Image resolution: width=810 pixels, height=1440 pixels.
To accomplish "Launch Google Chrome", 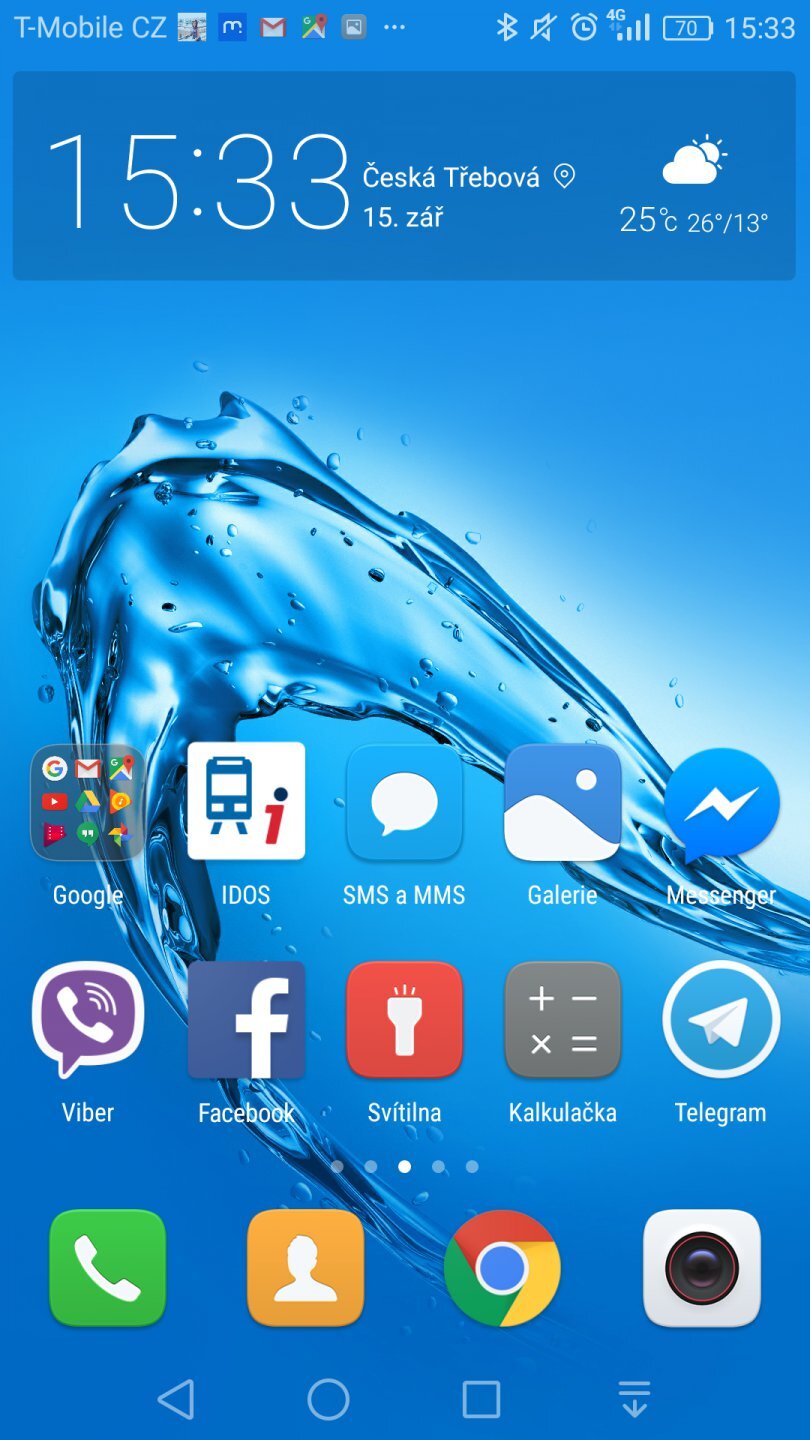I will (503, 1270).
